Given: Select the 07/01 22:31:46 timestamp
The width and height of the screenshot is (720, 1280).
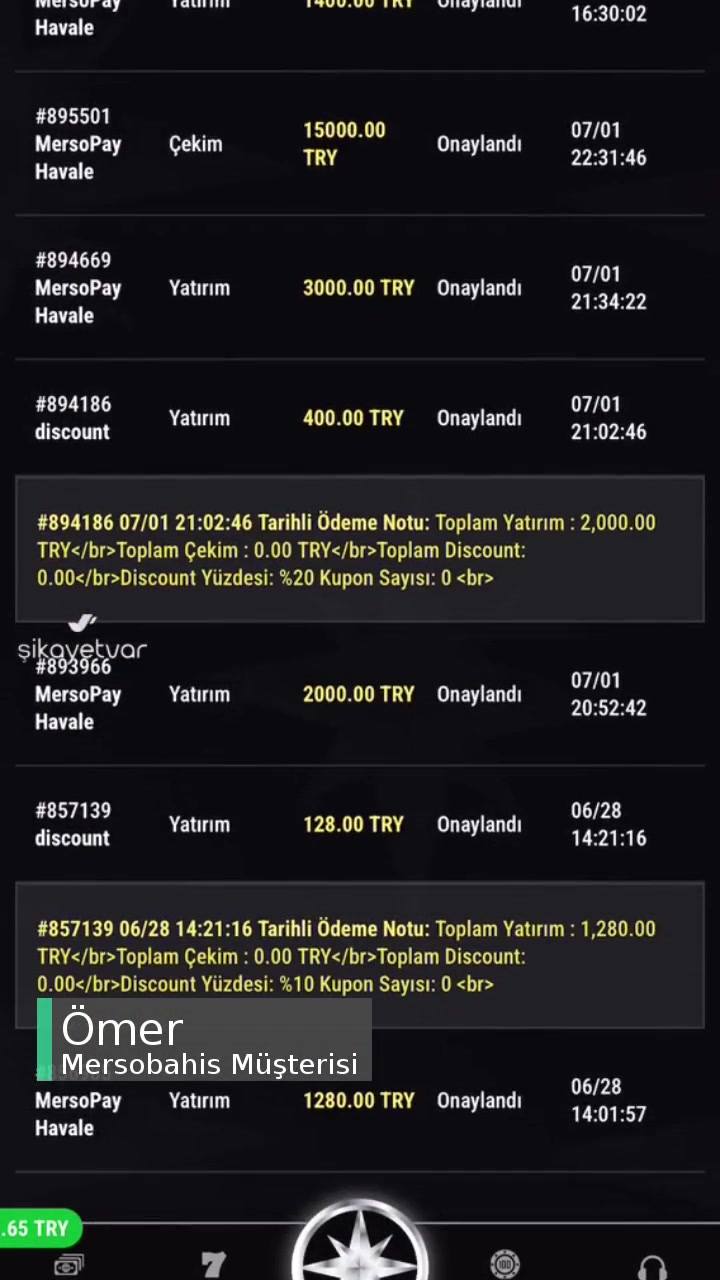Looking at the screenshot, I should 608,144.
